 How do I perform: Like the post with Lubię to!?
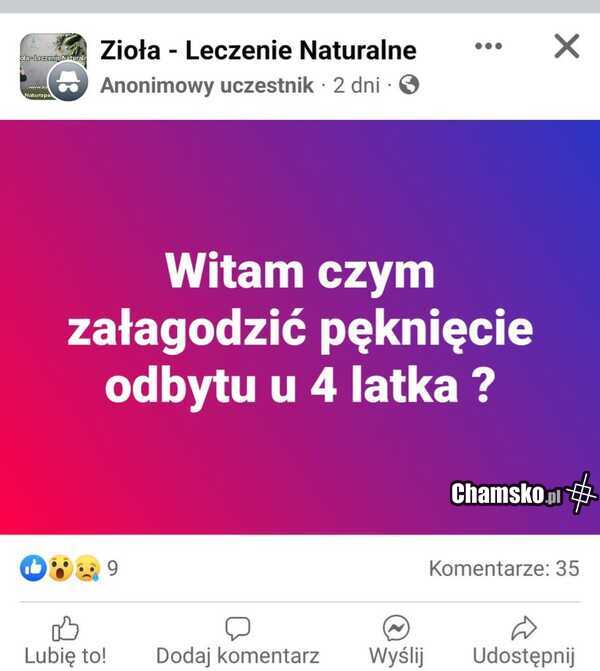pos(65,641)
